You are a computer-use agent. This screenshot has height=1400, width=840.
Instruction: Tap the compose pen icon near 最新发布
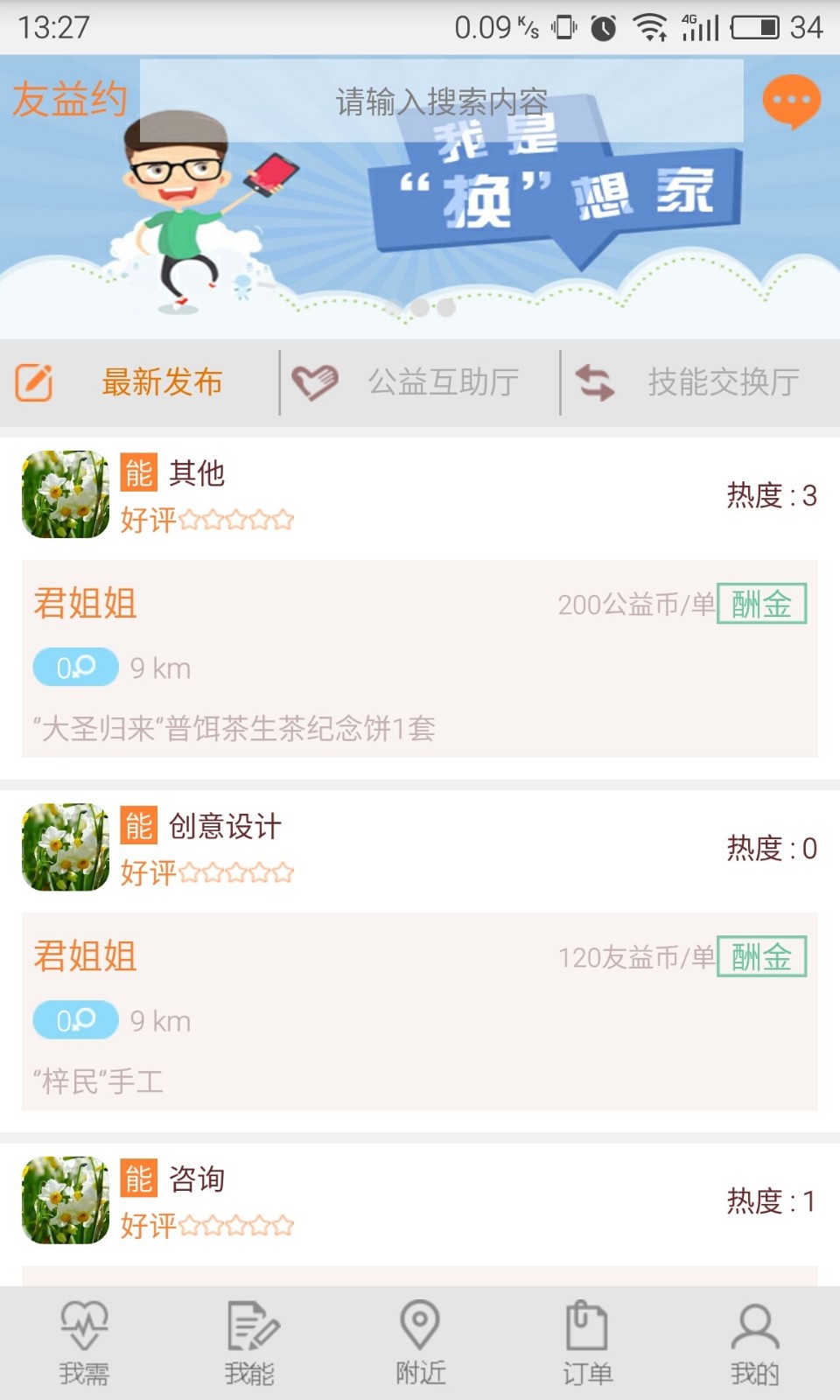pos(33,381)
